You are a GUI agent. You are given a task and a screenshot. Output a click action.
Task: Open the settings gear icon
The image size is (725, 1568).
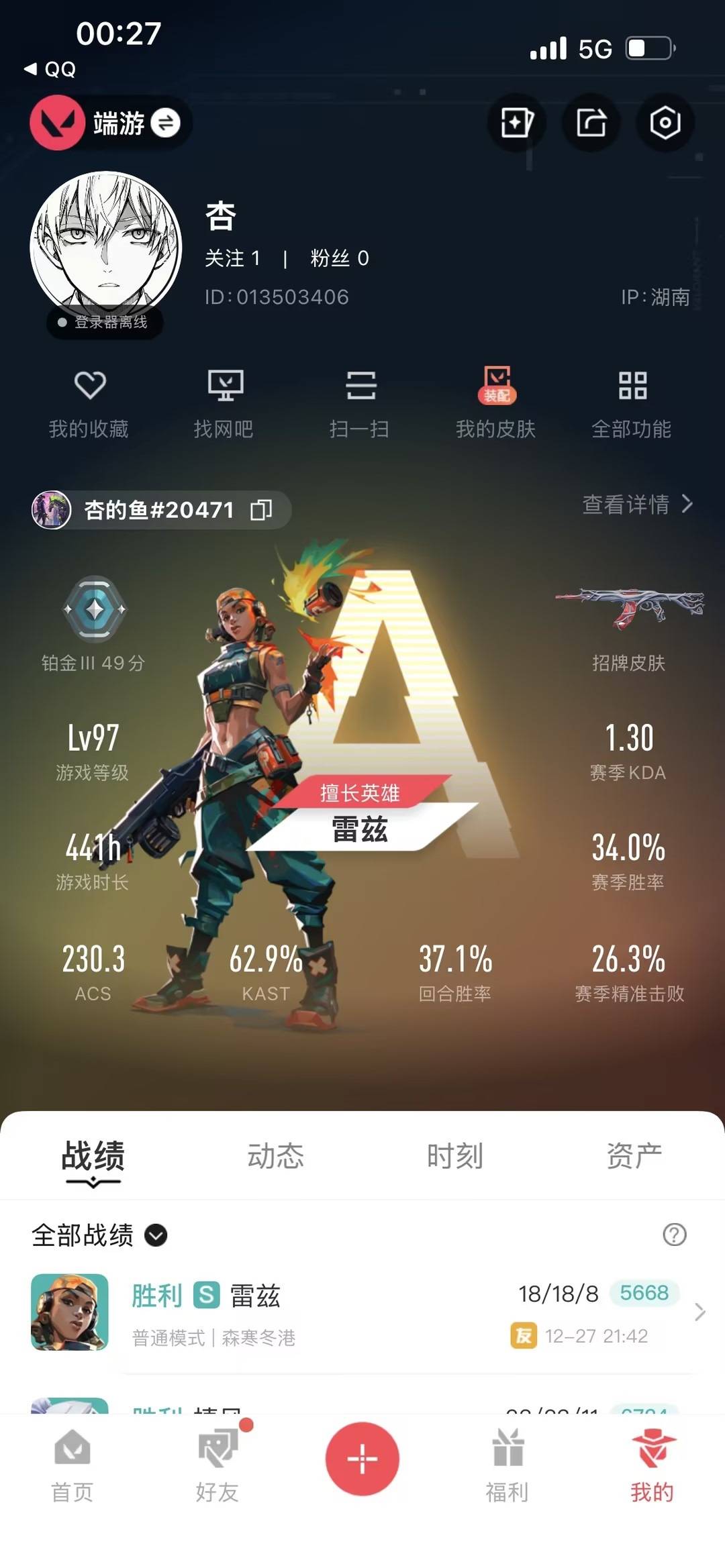click(x=663, y=123)
